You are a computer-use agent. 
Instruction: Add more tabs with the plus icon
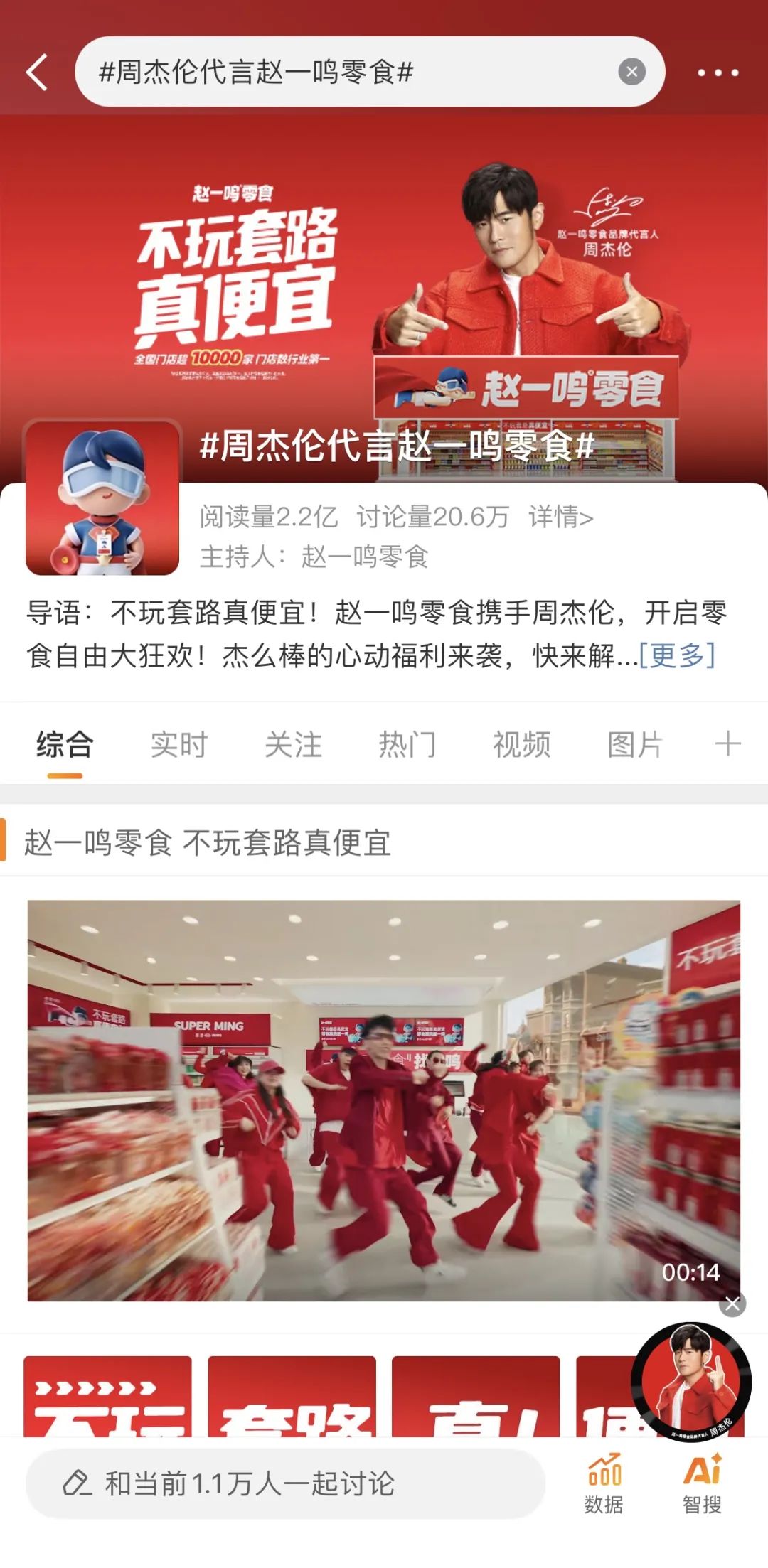pos(727,744)
